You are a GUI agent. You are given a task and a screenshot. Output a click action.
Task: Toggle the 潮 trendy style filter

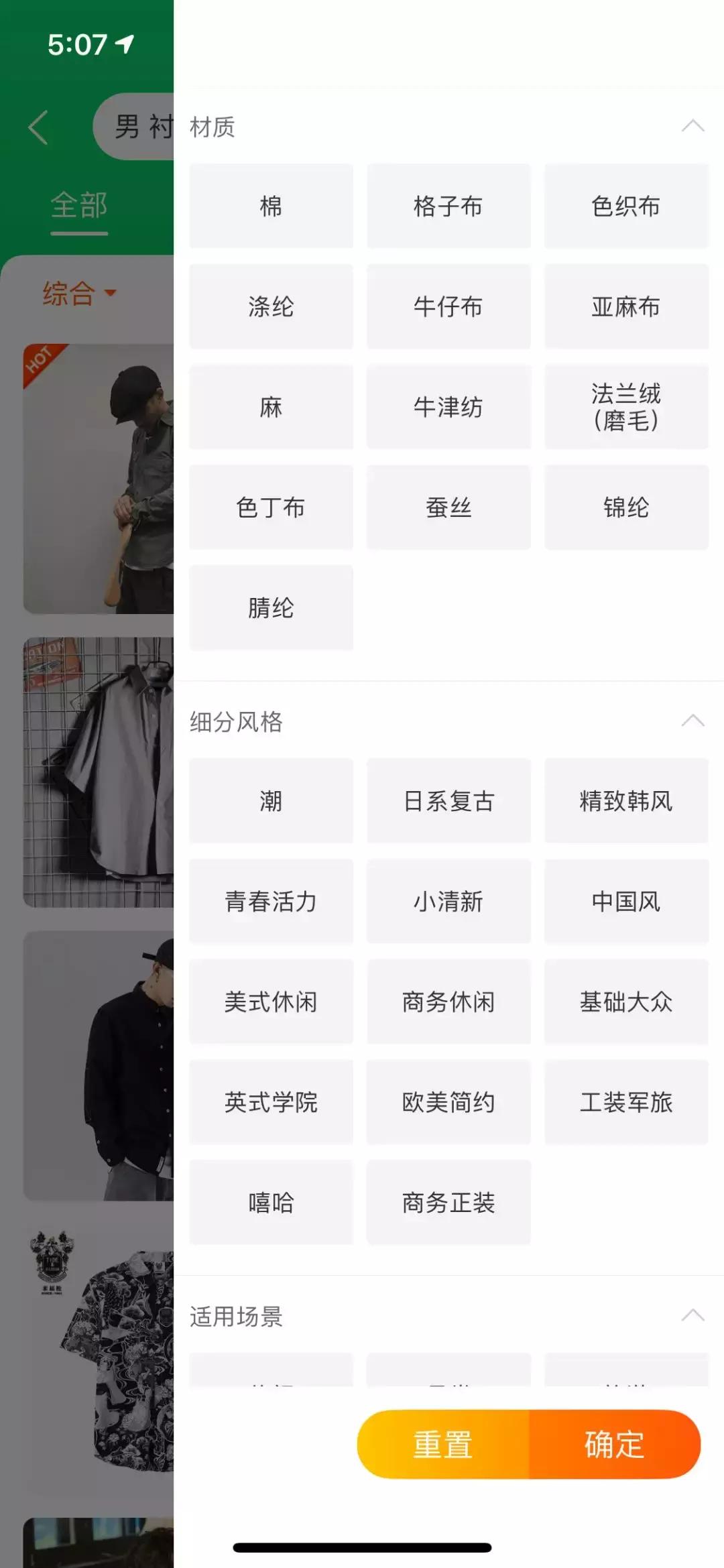[x=271, y=801]
